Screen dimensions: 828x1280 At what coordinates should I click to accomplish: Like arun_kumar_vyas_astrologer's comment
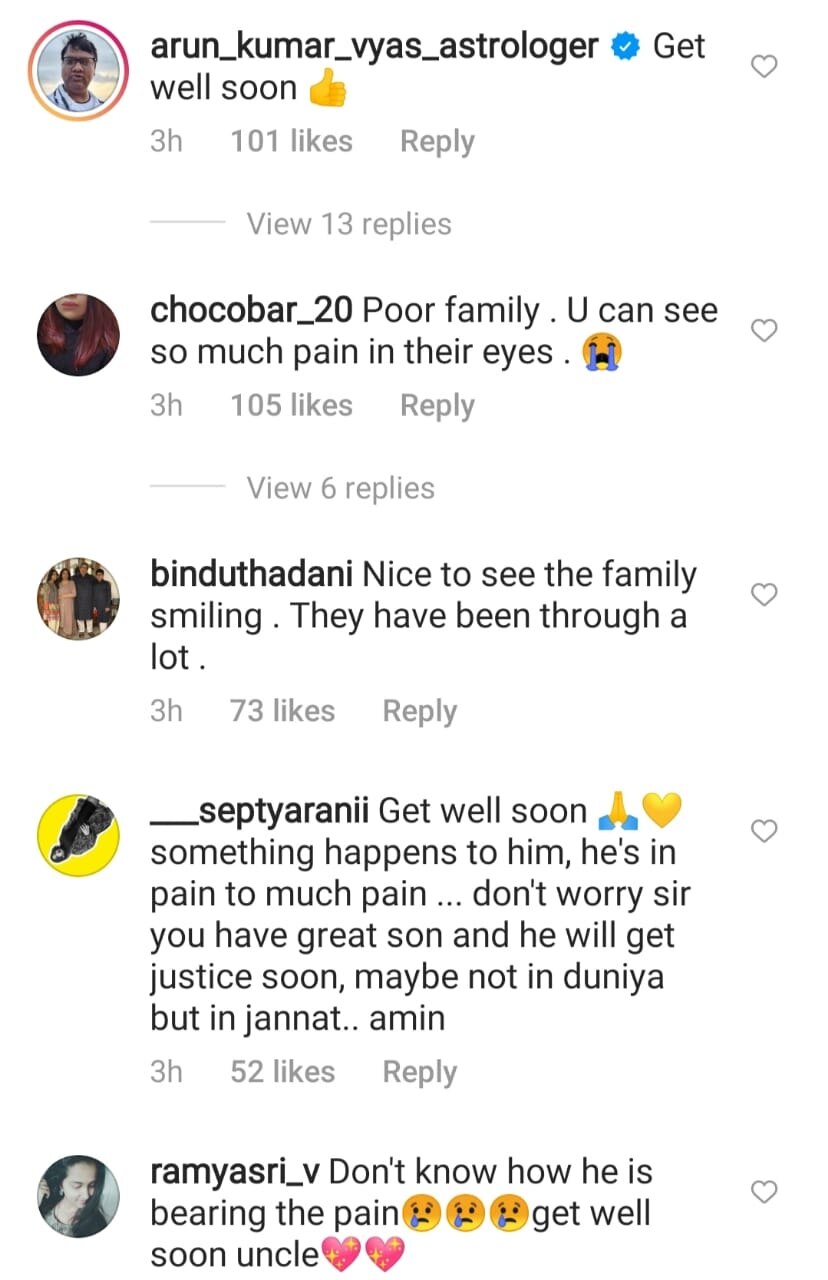coord(764,67)
